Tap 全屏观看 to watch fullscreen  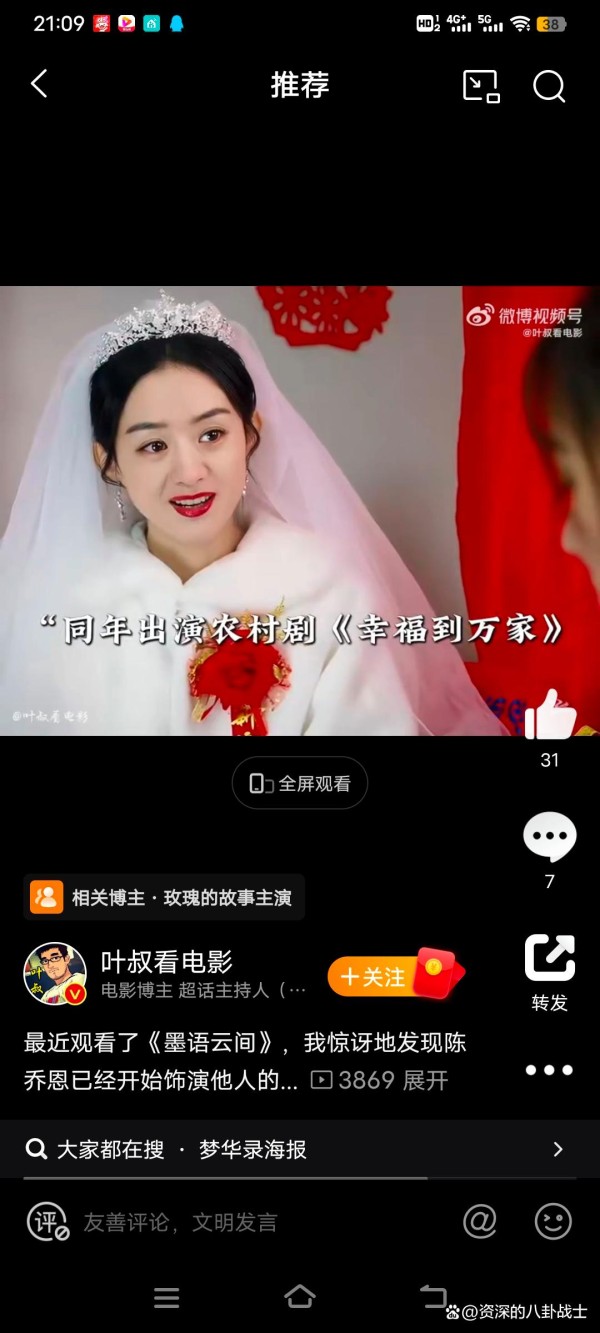tap(300, 783)
